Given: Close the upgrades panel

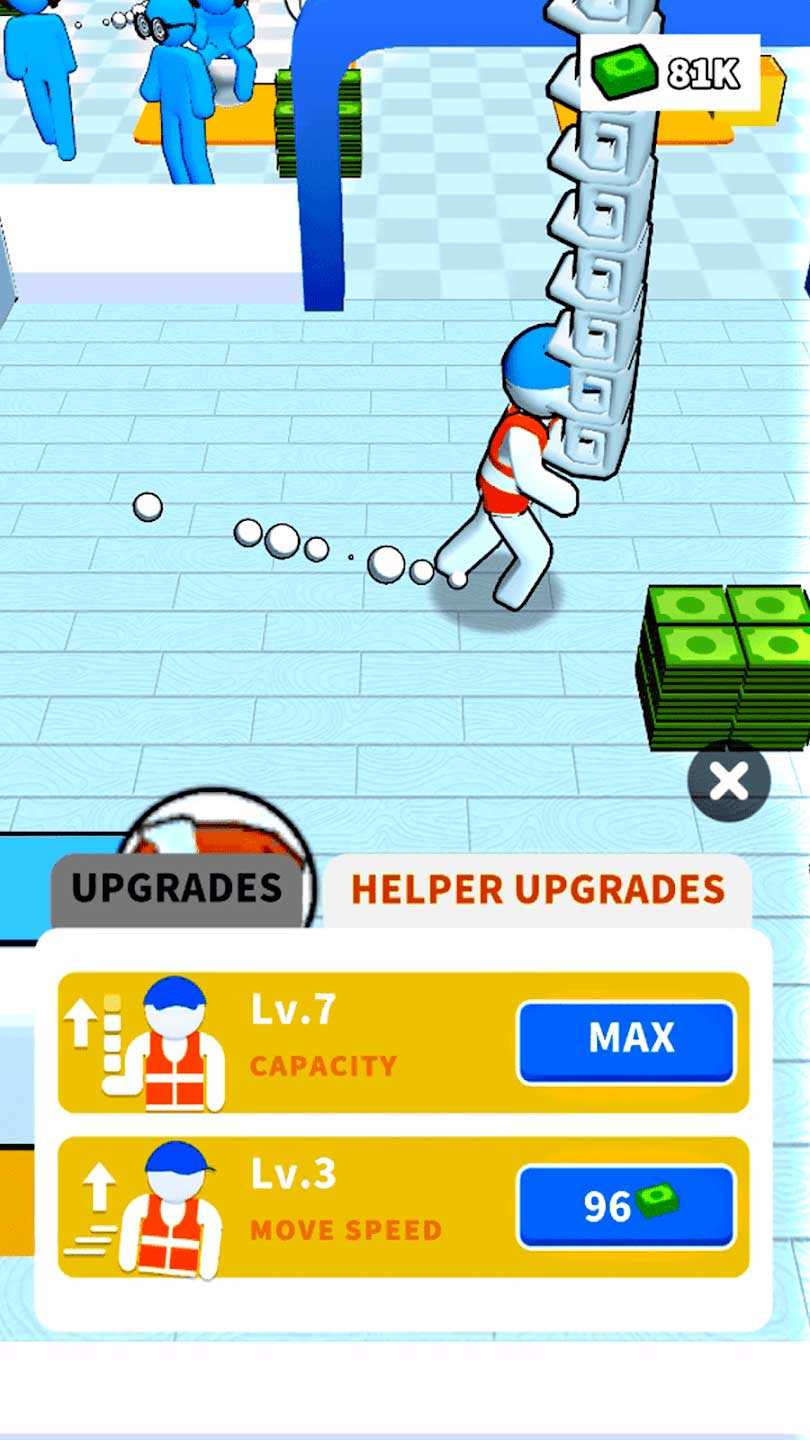Looking at the screenshot, I should pyautogui.click(x=729, y=781).
